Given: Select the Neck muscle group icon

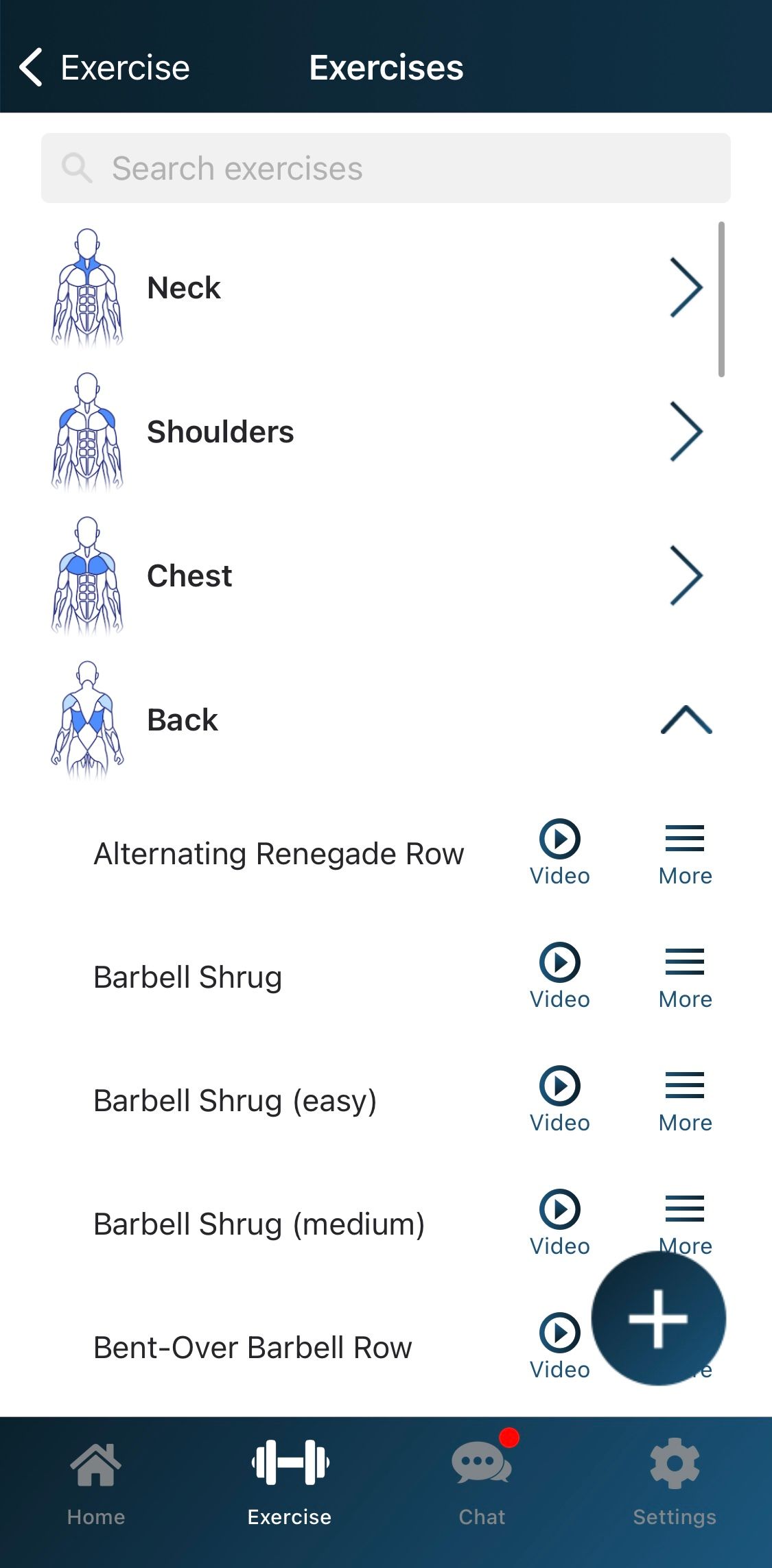Looking at the screenshot, I should coord(87,287).
